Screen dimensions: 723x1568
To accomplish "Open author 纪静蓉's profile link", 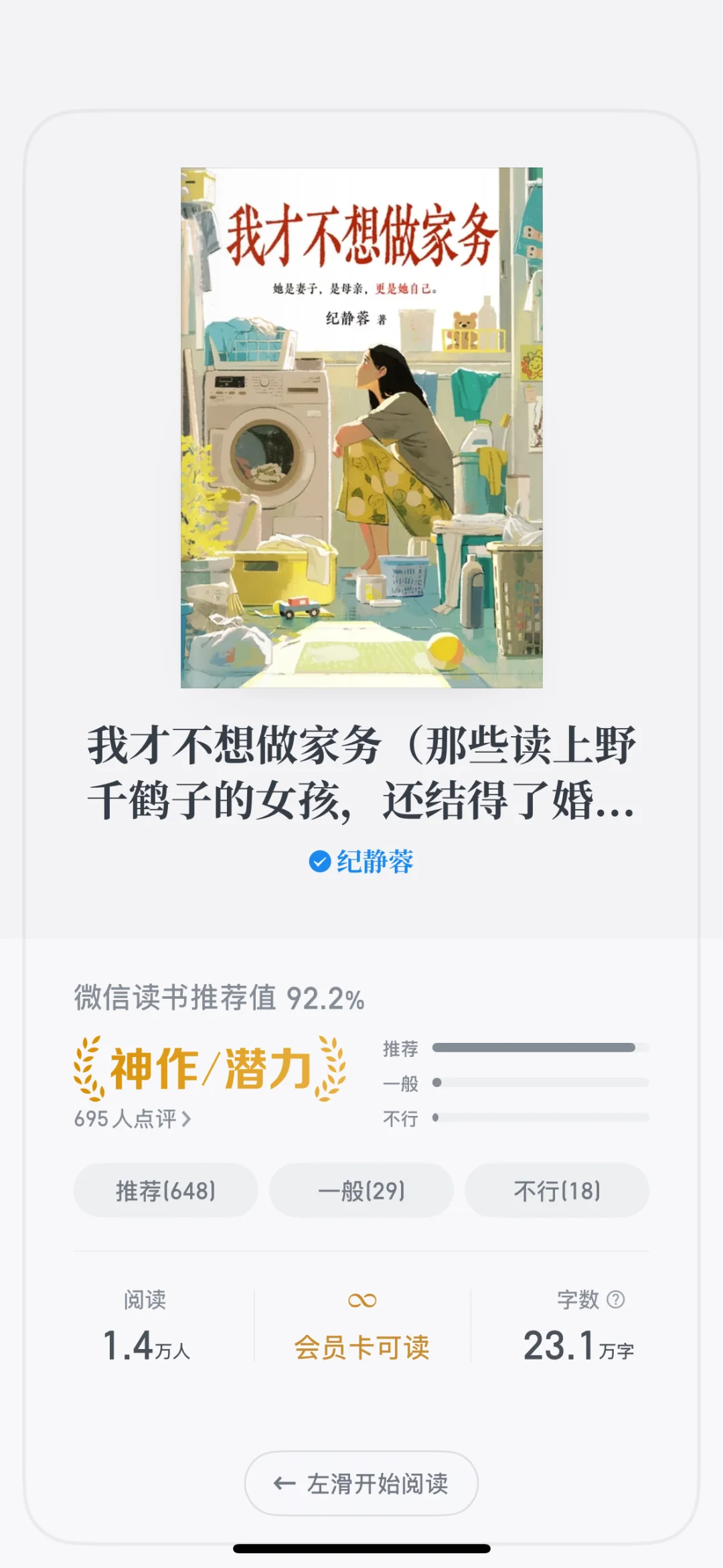I will coord(361,861).
